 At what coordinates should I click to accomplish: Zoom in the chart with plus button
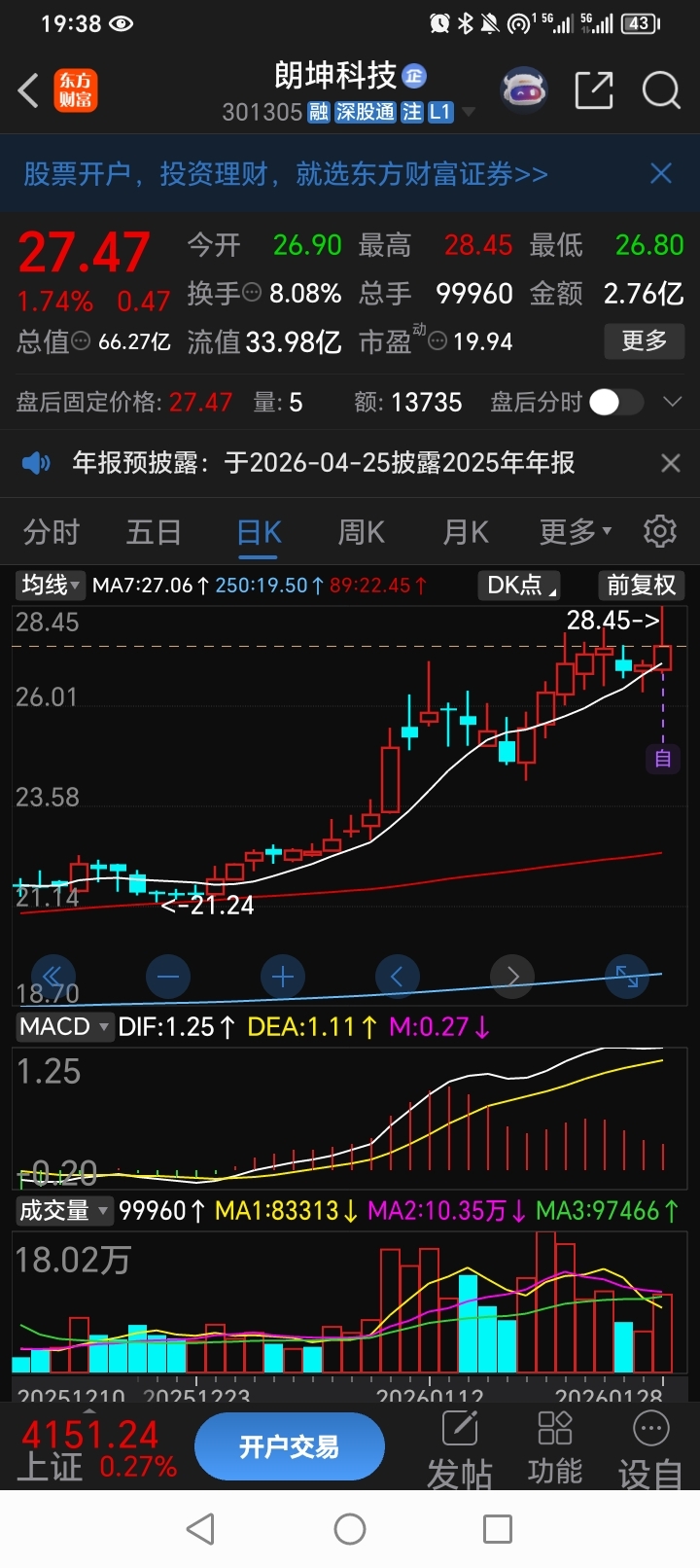coord(283,977)
